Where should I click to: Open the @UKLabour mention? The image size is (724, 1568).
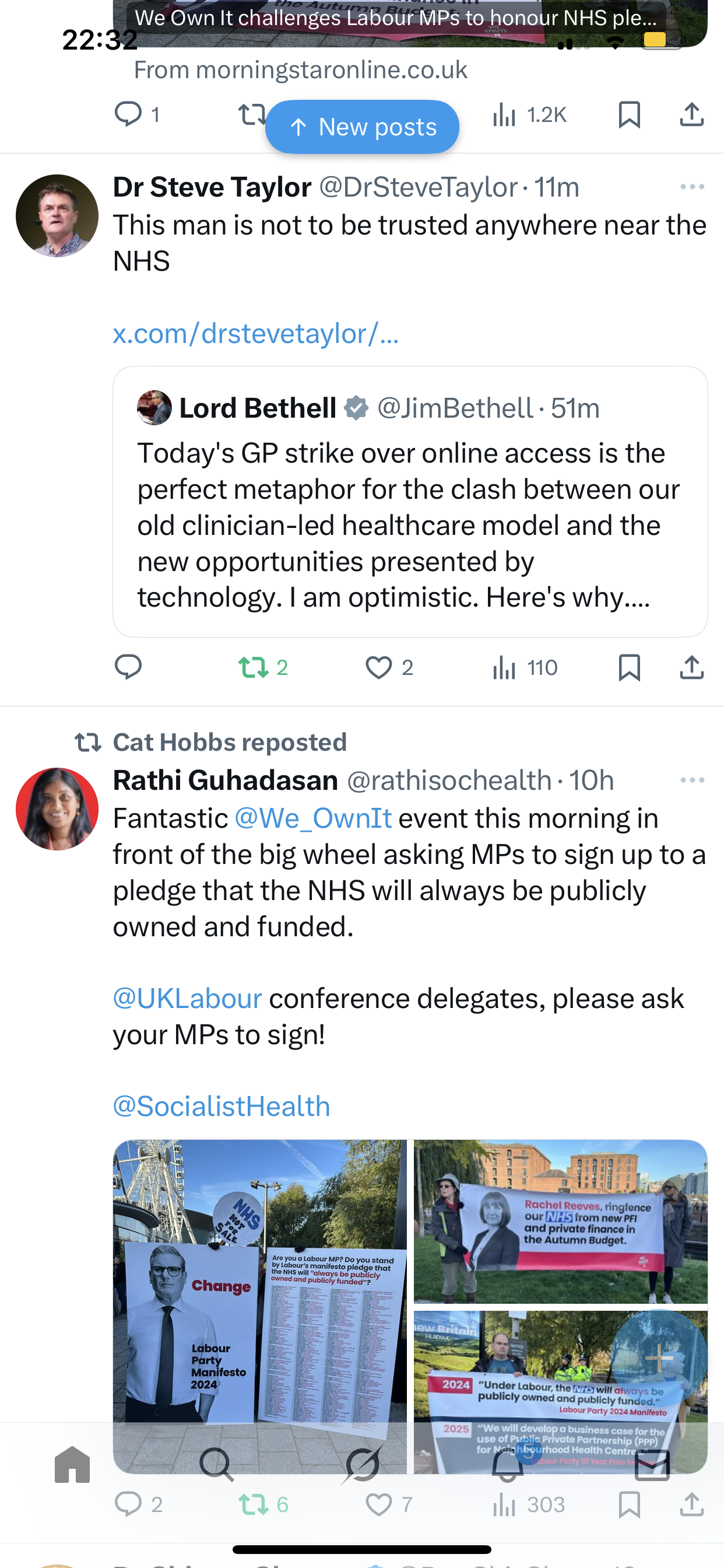pyautogui.click(x=187, y=998)
